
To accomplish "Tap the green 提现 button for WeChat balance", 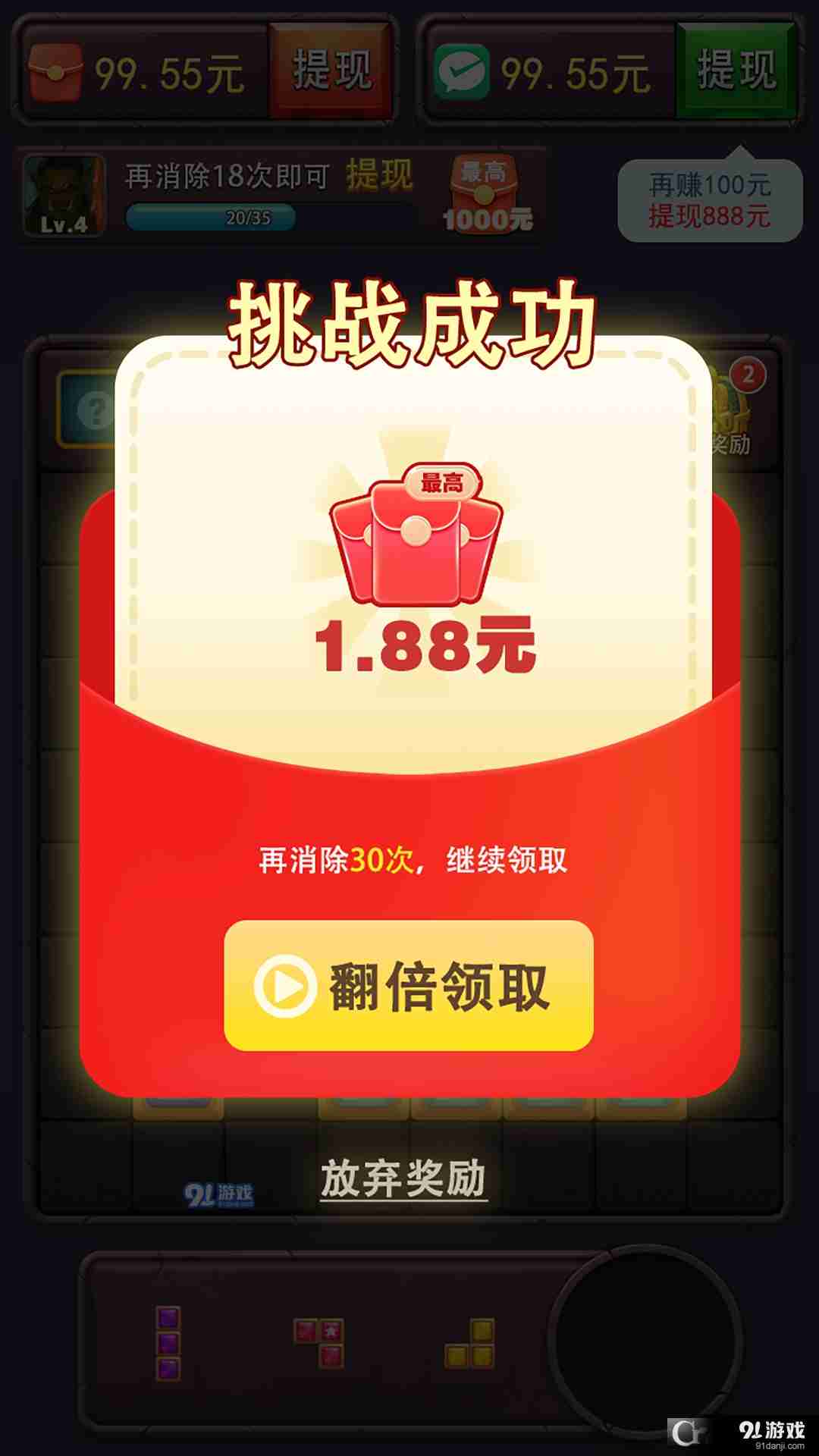I will pyautogui.click(x=736, y=70).
